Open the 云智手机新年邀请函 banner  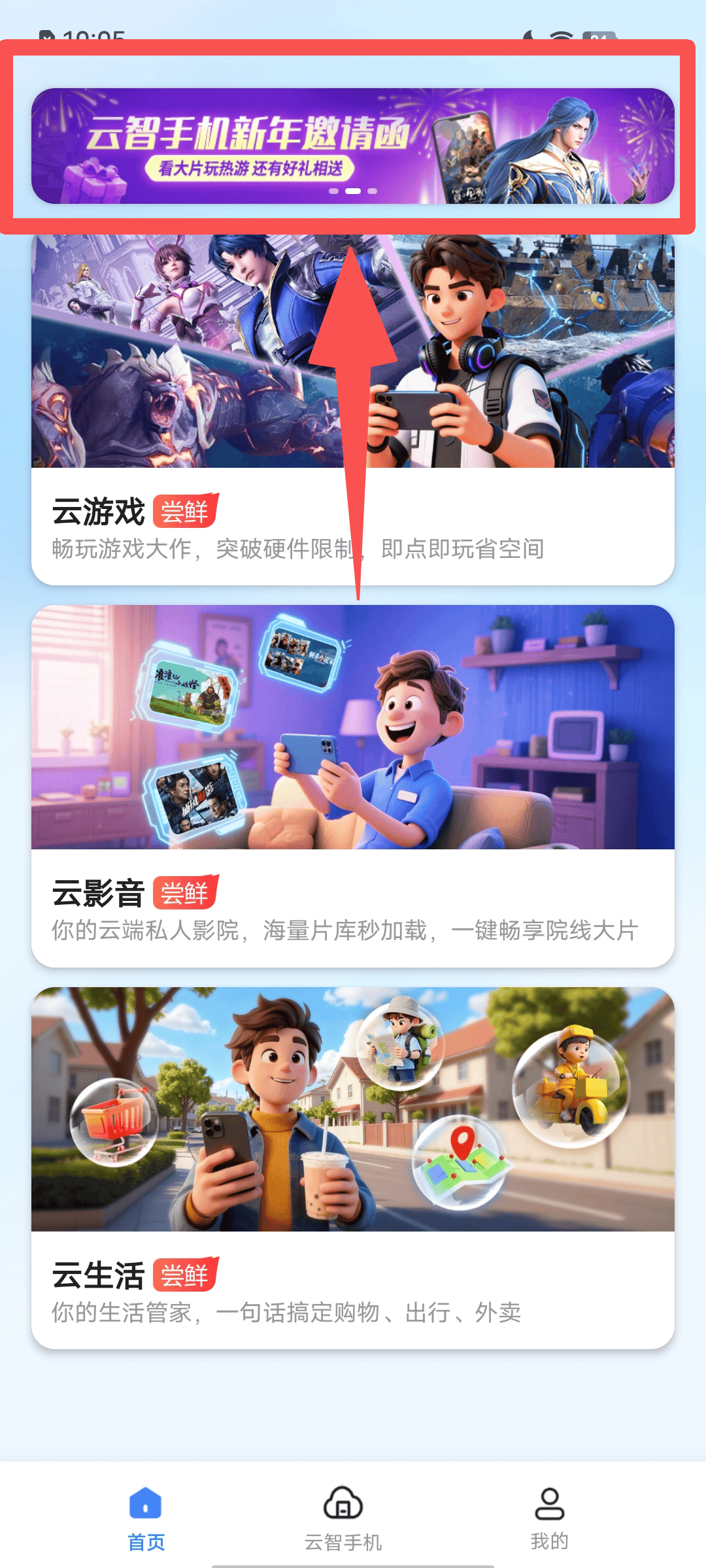click(x=353, y=146)
